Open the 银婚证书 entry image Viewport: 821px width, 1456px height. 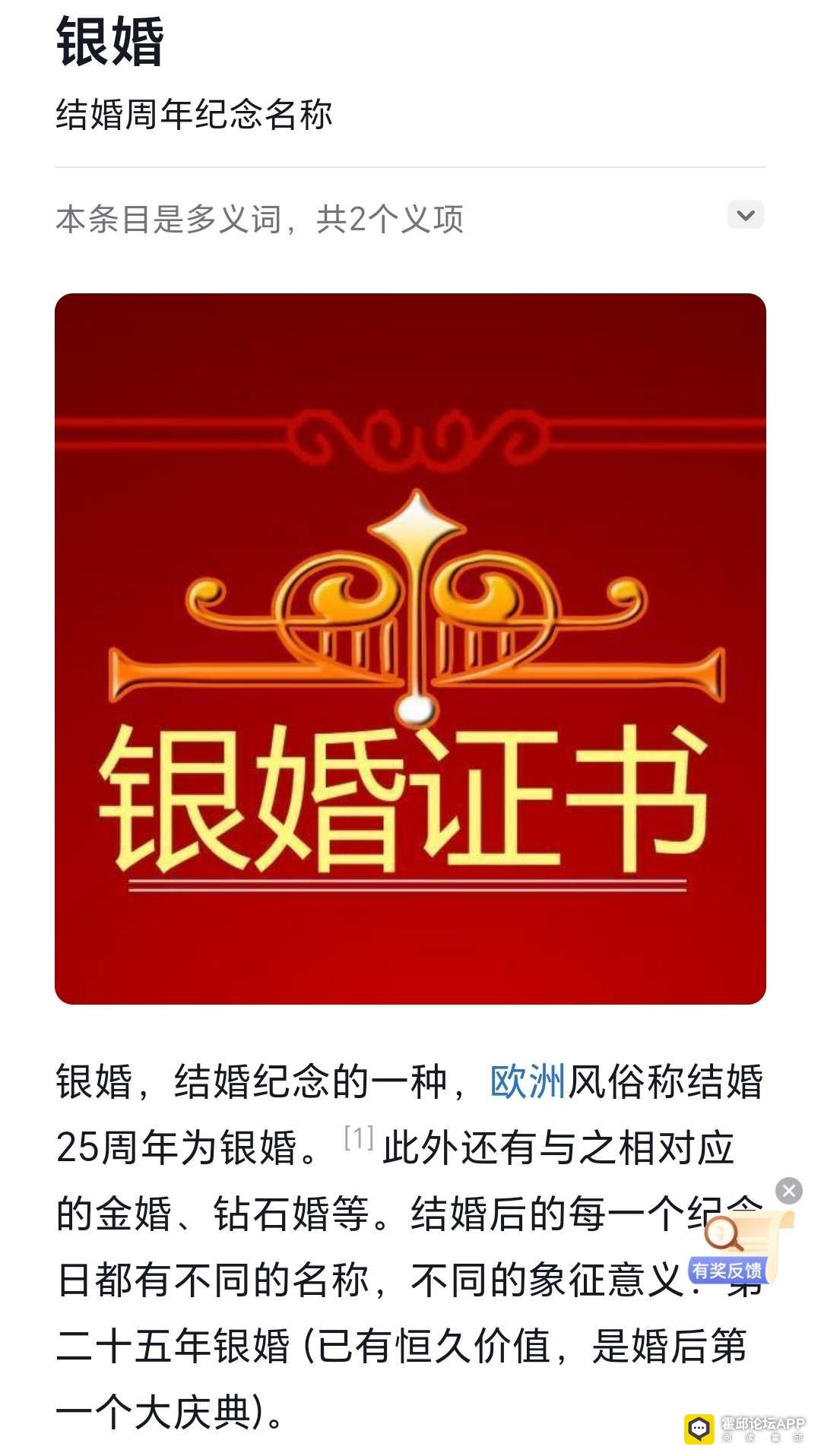(x=410, y=648)
